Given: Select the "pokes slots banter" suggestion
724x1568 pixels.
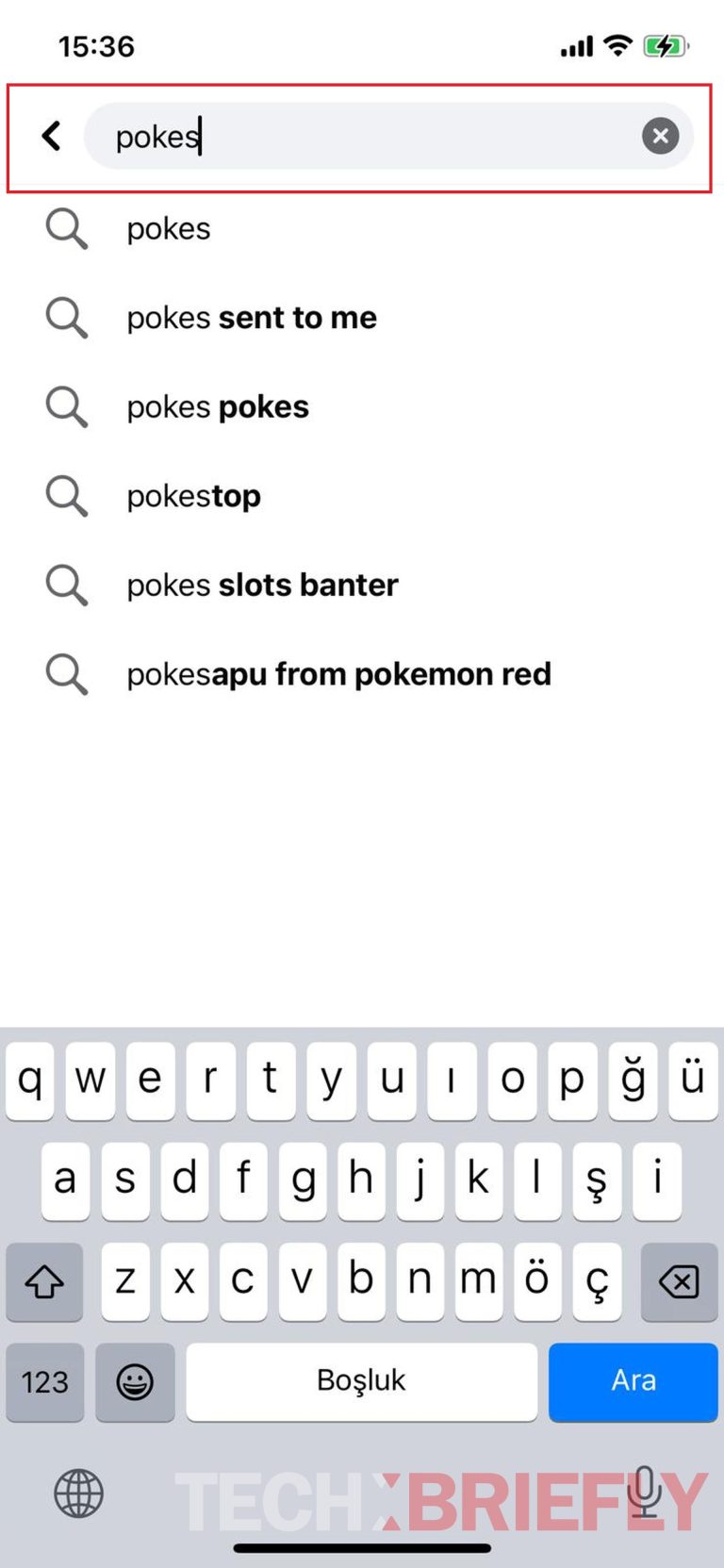Looking at the screenshot, I should click(261, 585).
